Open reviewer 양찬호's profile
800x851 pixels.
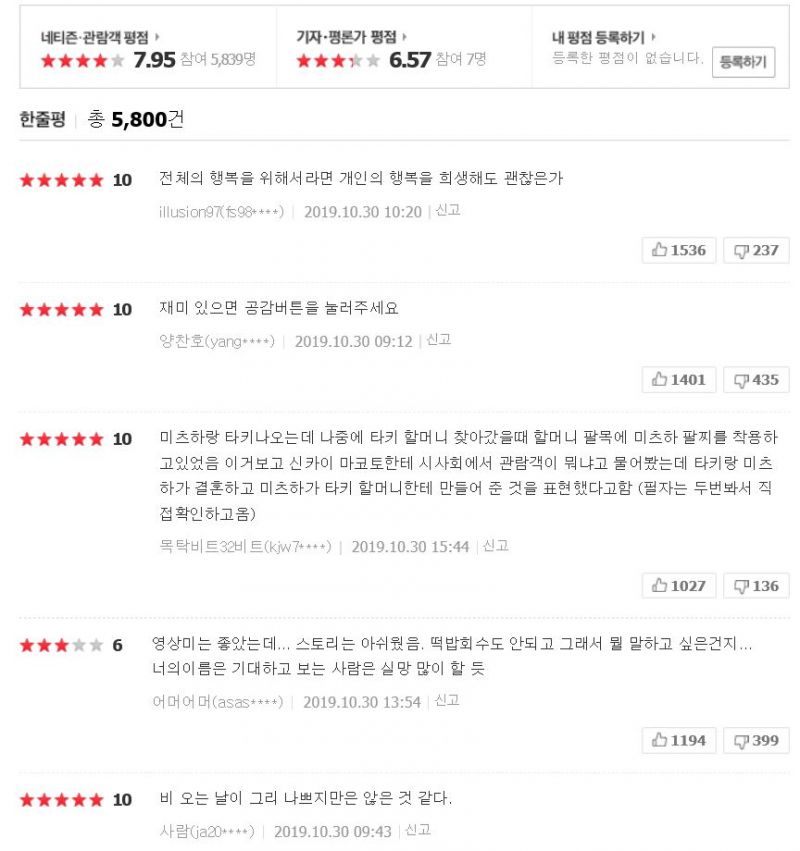point(216,341)
